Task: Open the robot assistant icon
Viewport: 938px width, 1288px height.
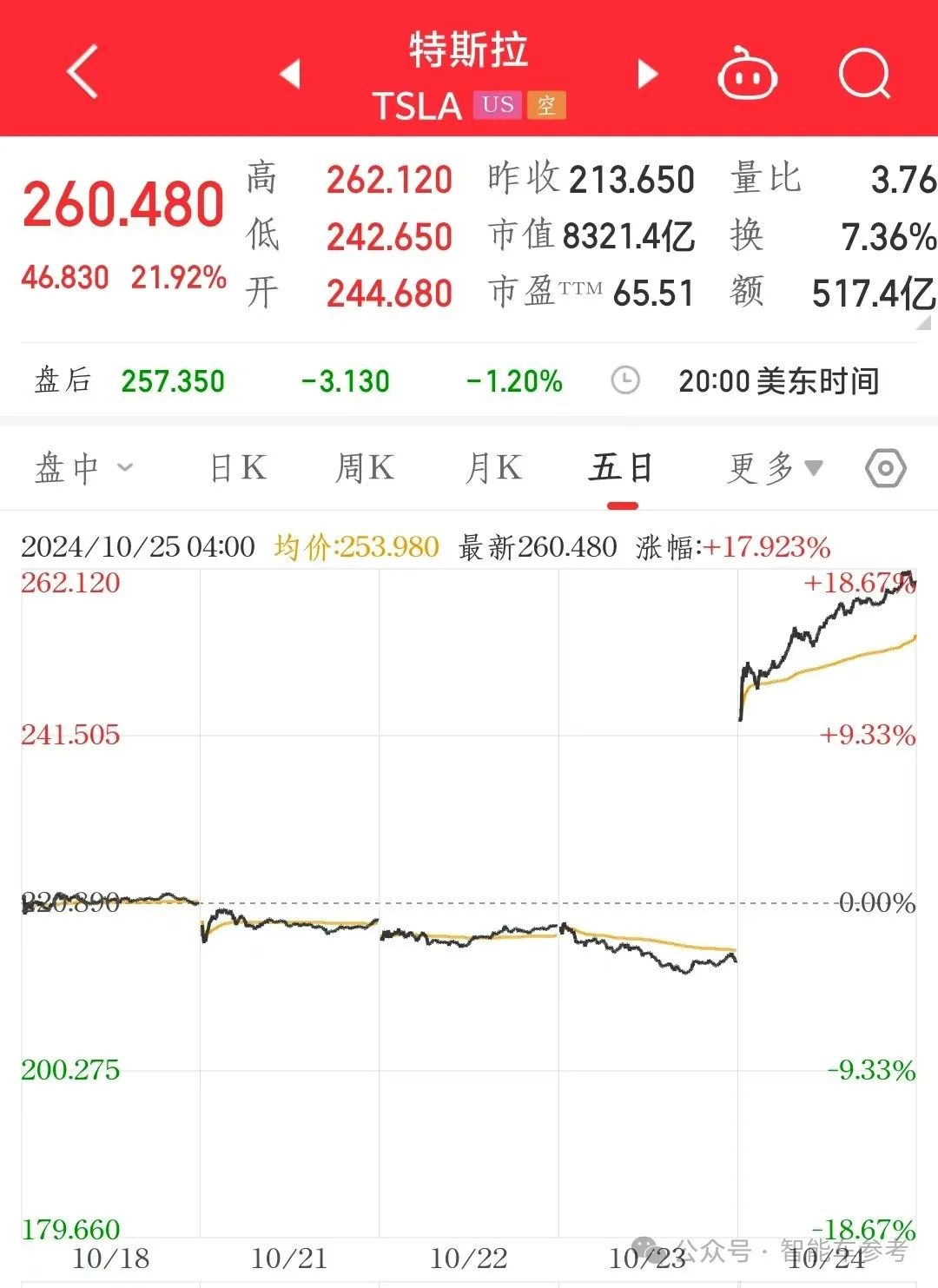Action: tap(747, 75)
